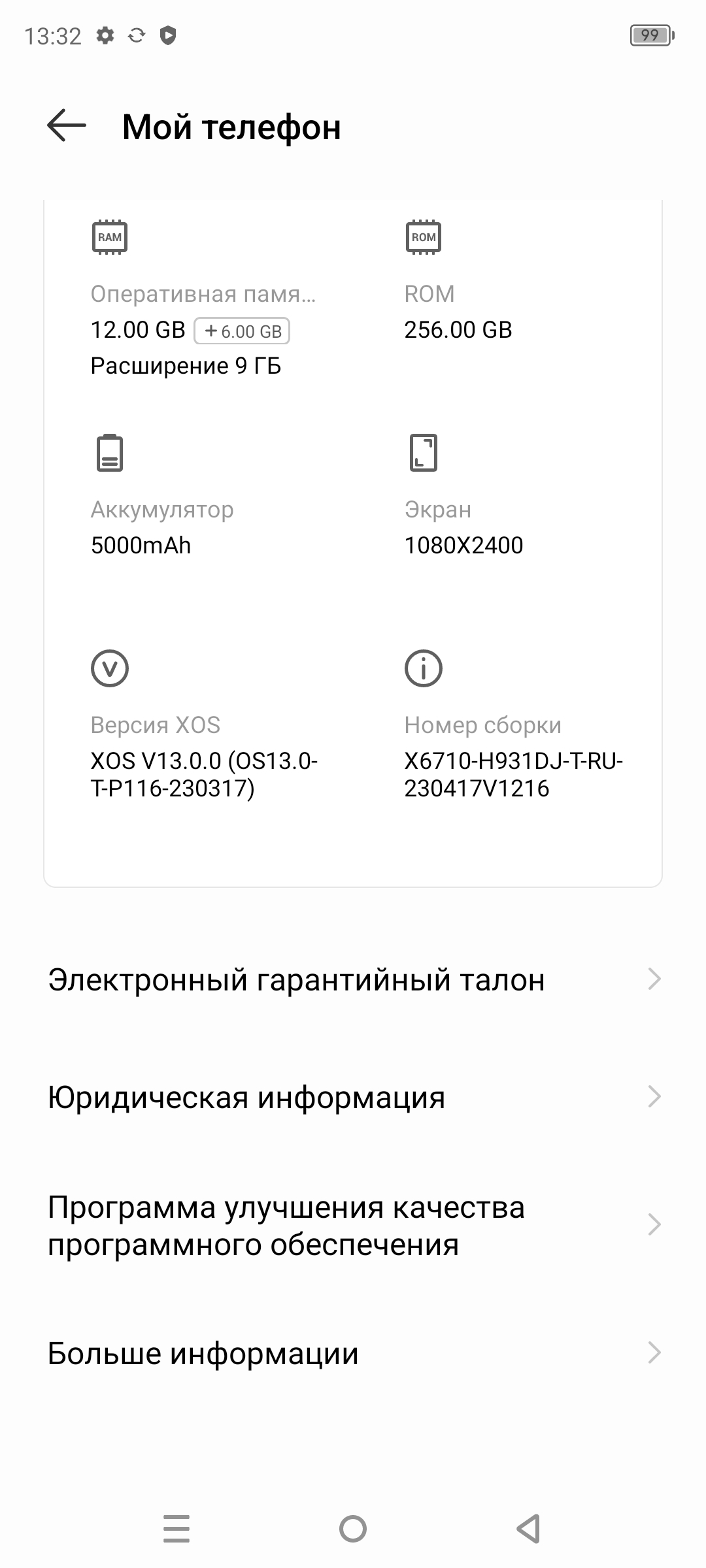Open Больше информации
The width and height of the screenshot is (706, 1568).
(353, 1353)
